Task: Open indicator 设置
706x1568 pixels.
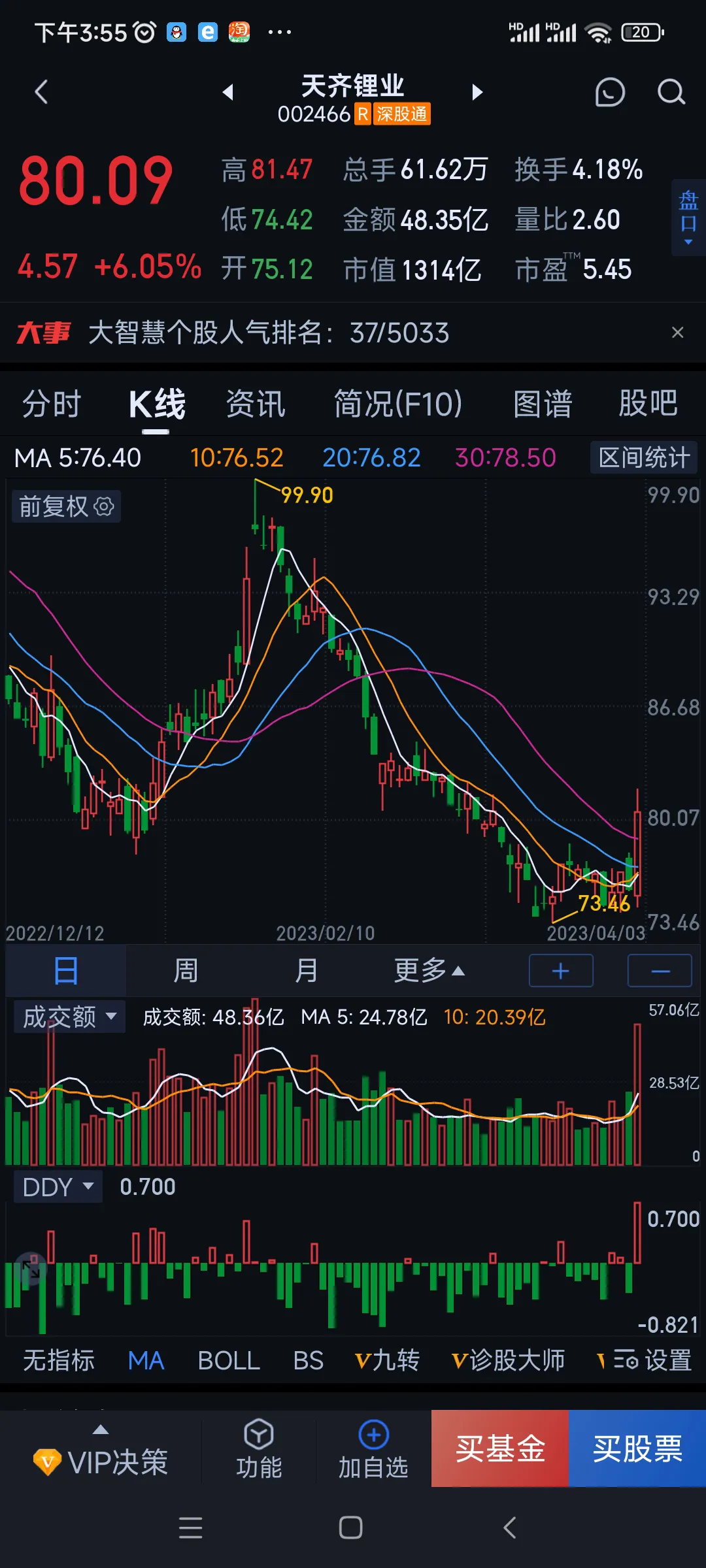Action: point(652,1361)
